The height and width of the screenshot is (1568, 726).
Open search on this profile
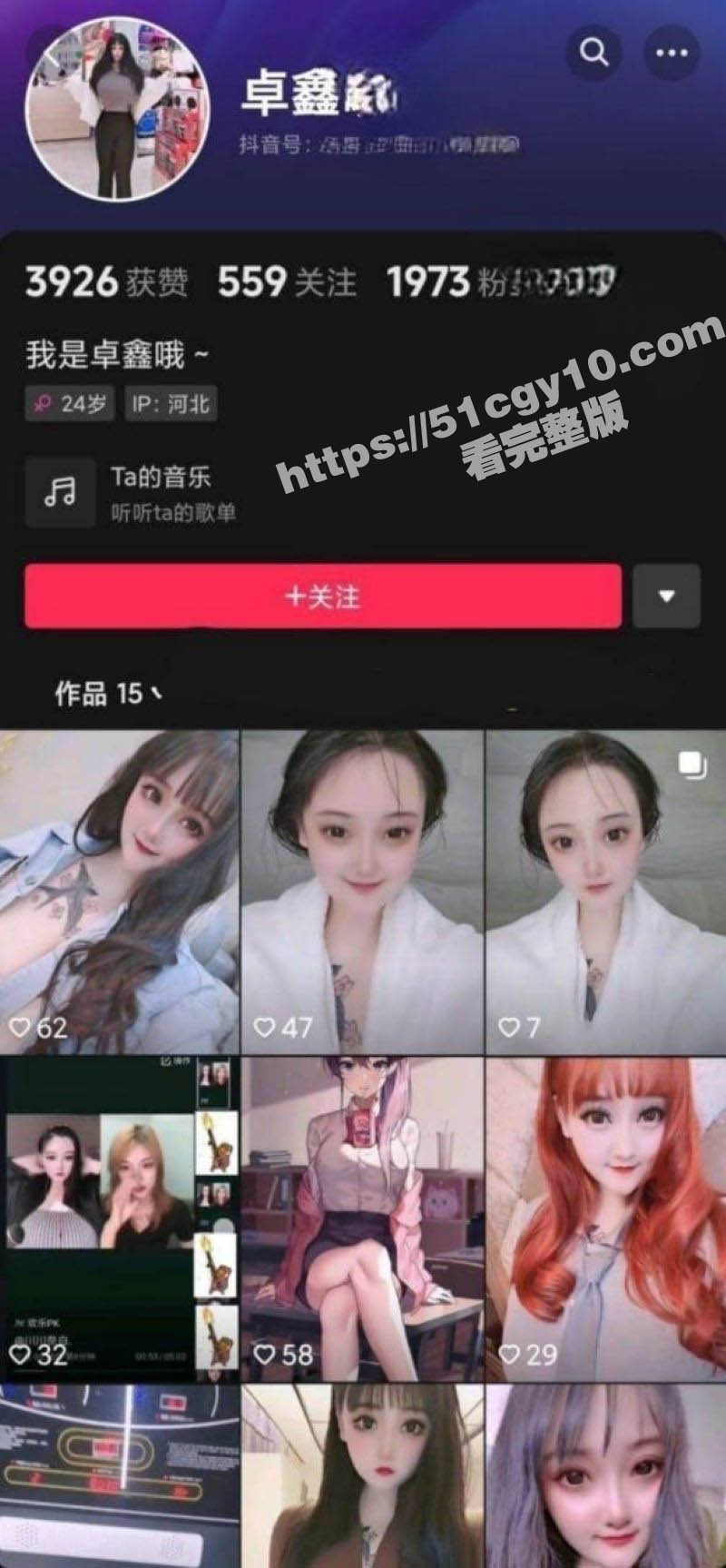(594, 53)
